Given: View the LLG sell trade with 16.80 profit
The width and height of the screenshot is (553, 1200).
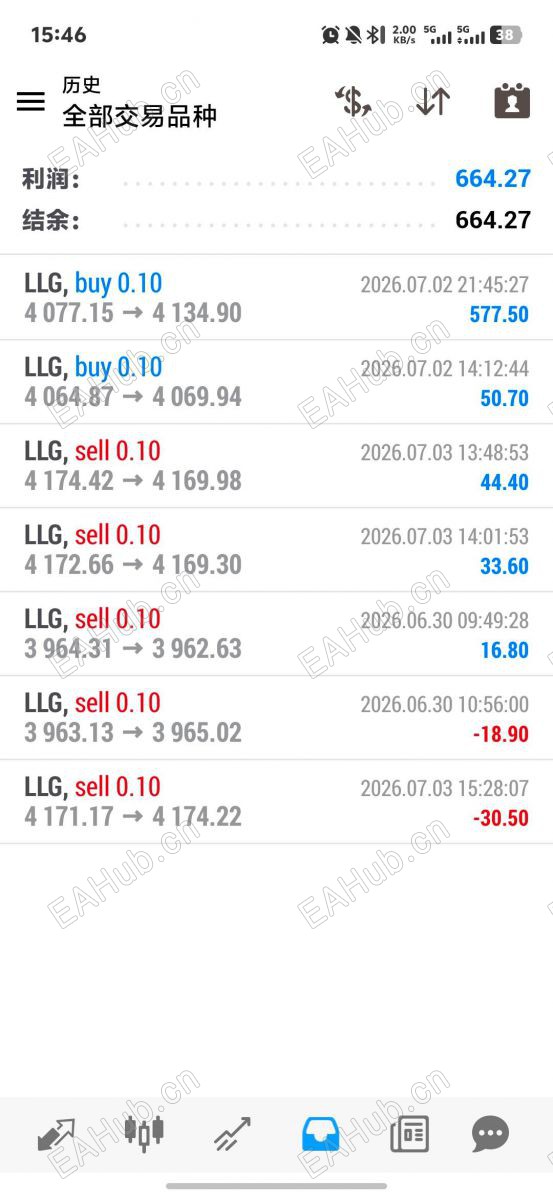Looking at the screenshot, I should tap(276, 634).
